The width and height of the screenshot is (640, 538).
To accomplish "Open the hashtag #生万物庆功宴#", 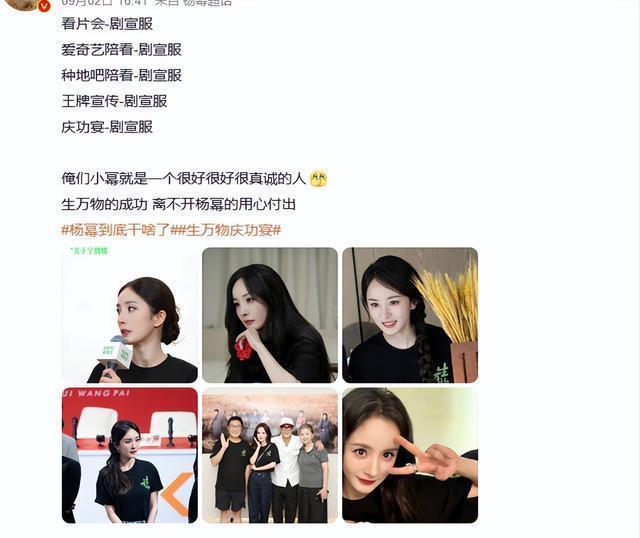I will pyautogui.click(x=226, y=230).
